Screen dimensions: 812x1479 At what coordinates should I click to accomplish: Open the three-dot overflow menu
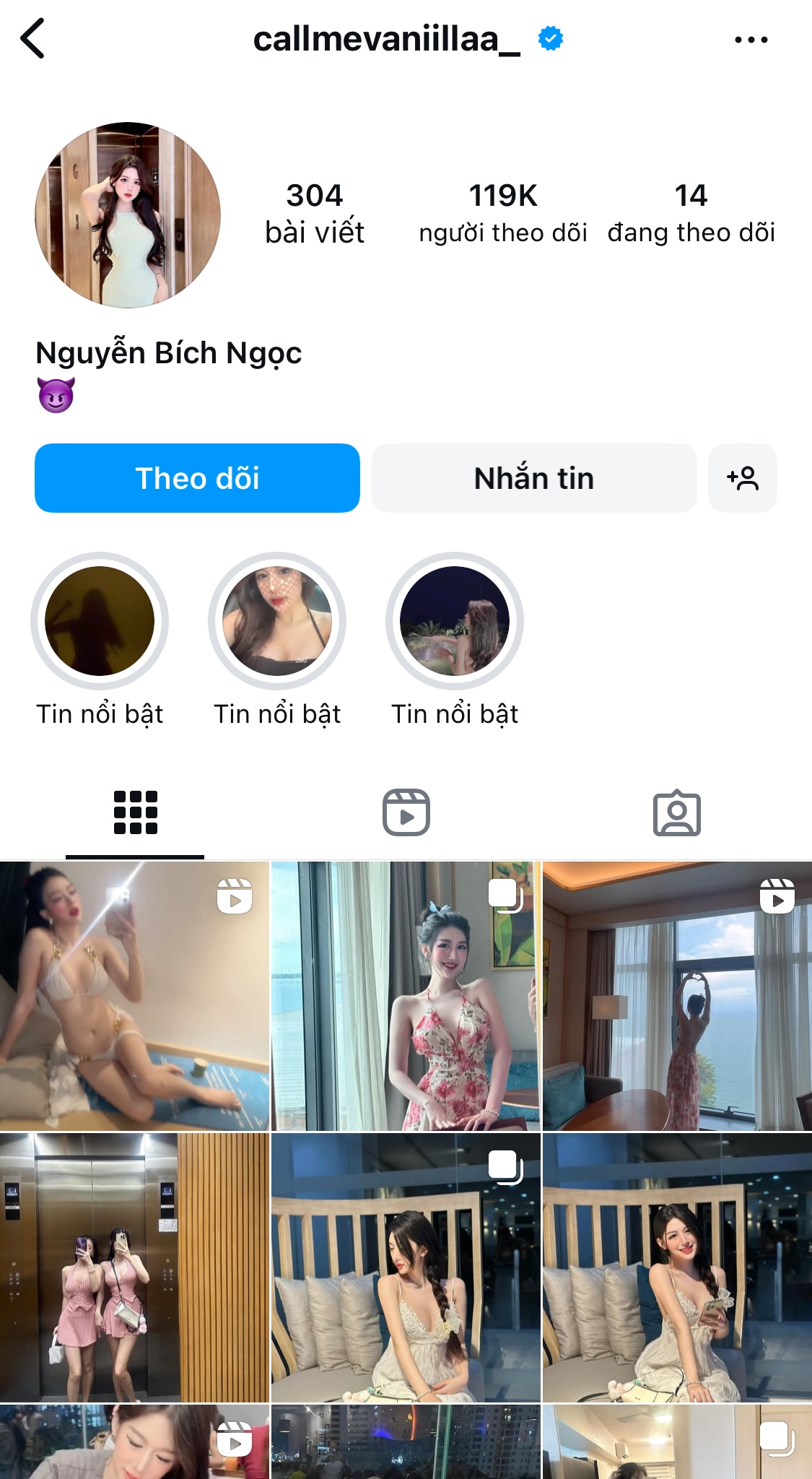tap(751, 40)
